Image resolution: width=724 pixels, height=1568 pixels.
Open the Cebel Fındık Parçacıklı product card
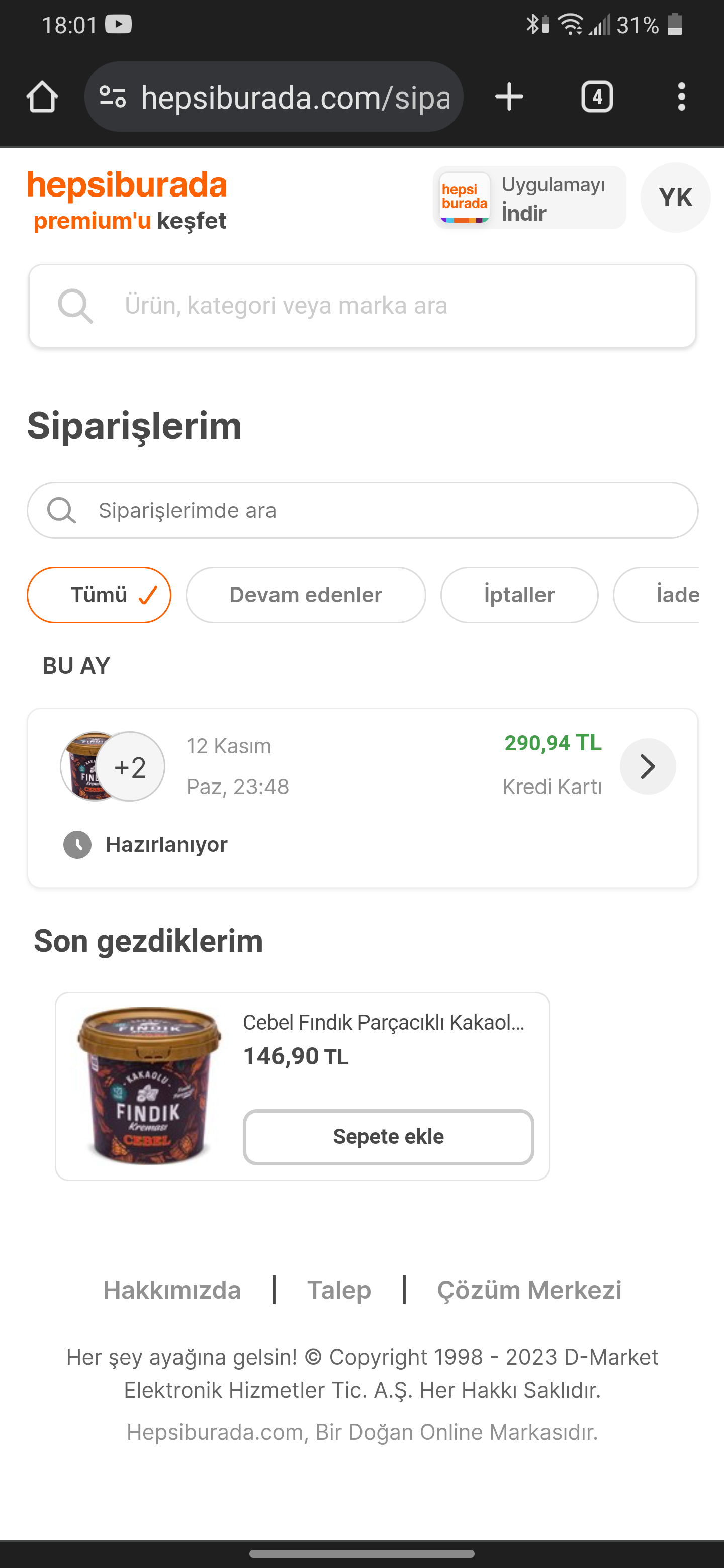click(x=383, y=1023)
